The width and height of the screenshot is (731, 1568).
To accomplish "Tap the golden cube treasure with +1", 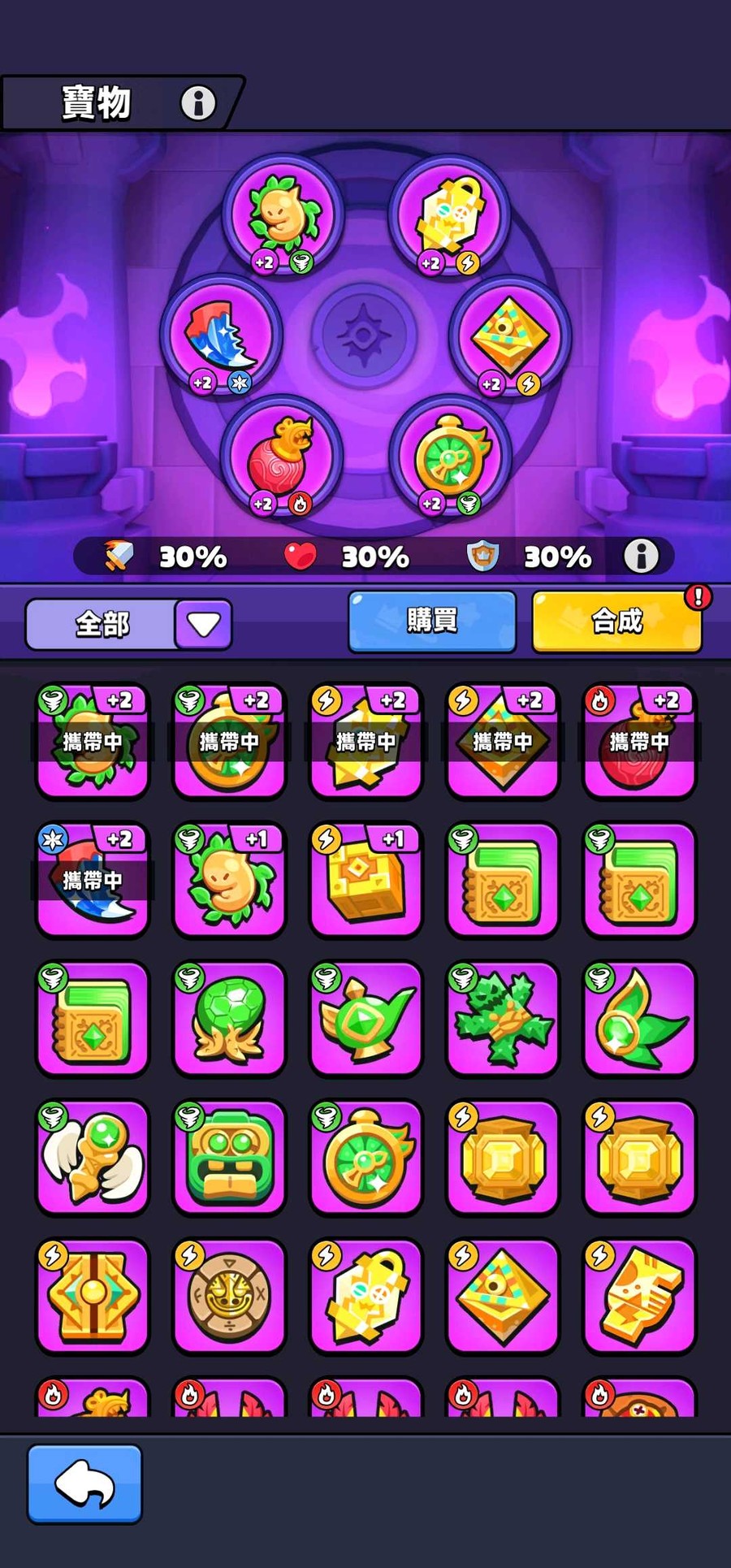I will coord(366,880).
